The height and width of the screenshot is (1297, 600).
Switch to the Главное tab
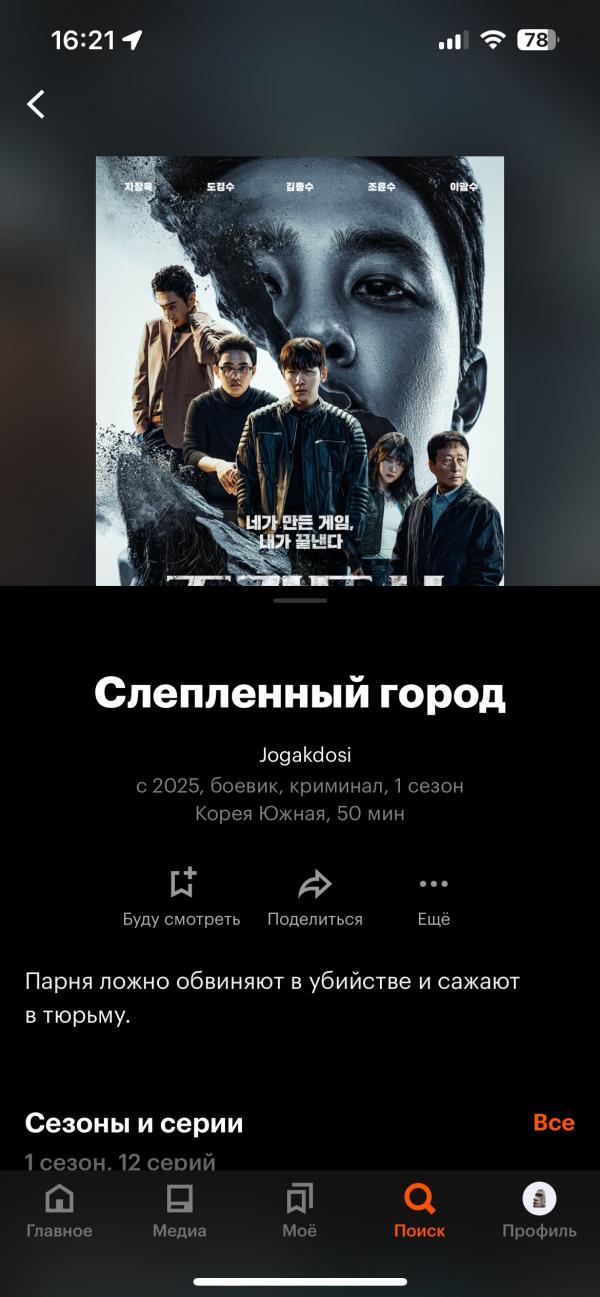[x=59, y=1211]
